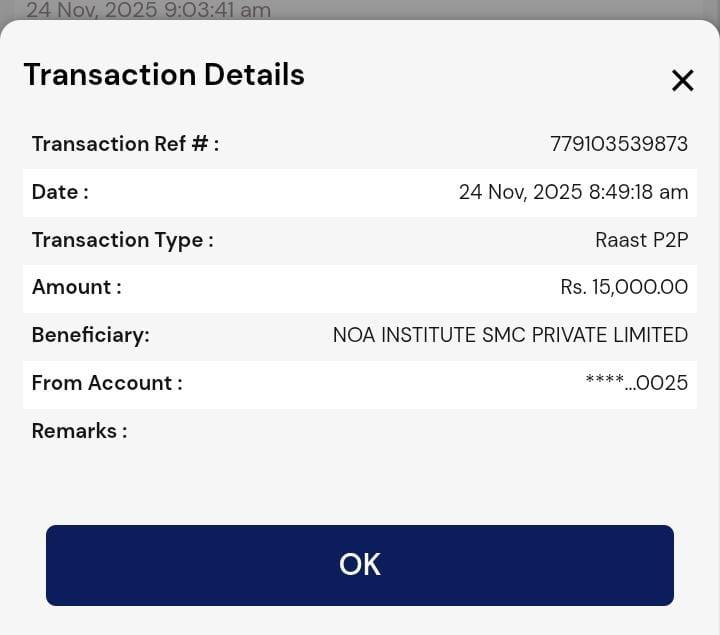Confirm with the OK button

360,565
